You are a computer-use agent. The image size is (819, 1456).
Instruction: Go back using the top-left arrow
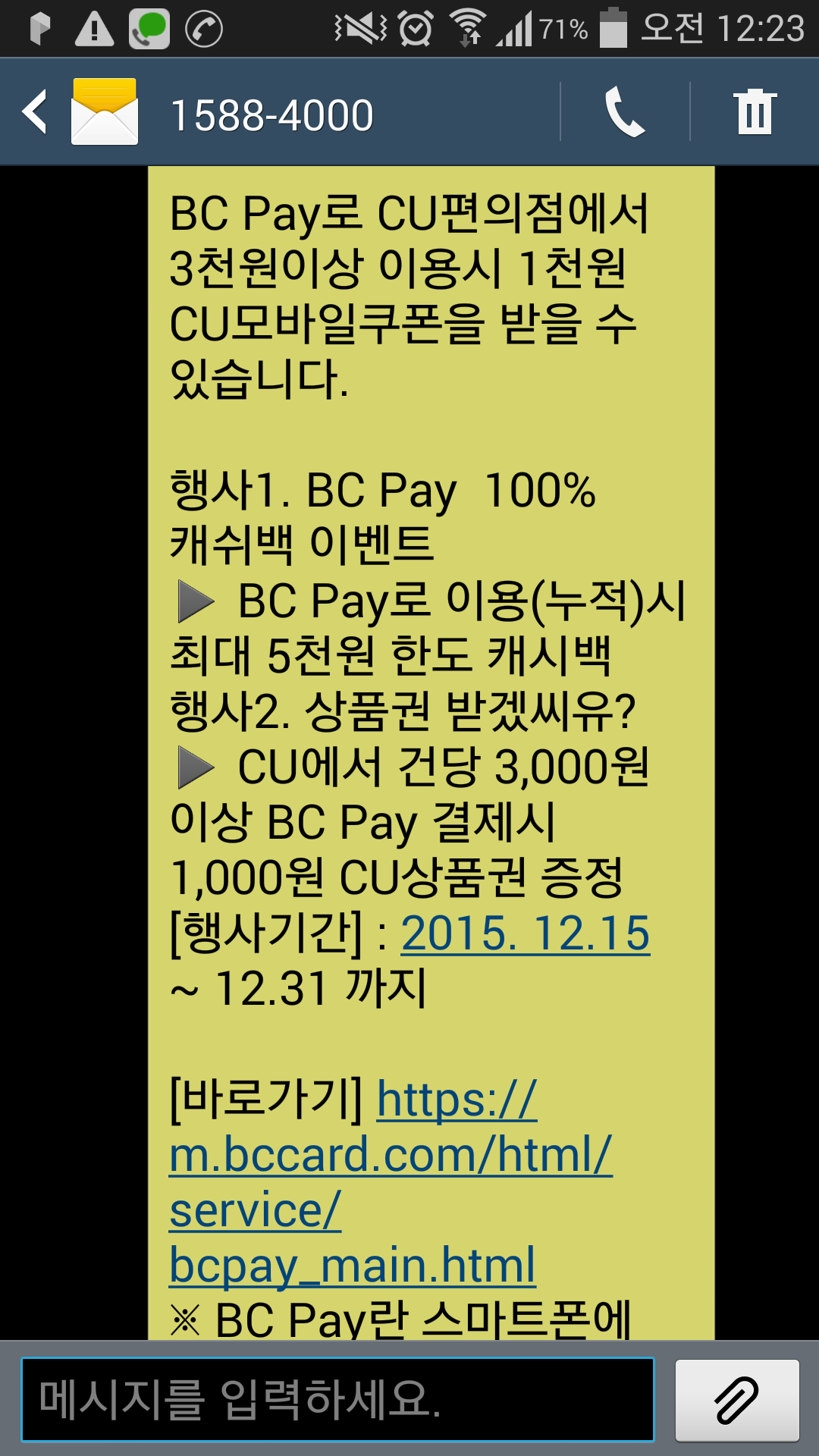click(x=36, y=112)
